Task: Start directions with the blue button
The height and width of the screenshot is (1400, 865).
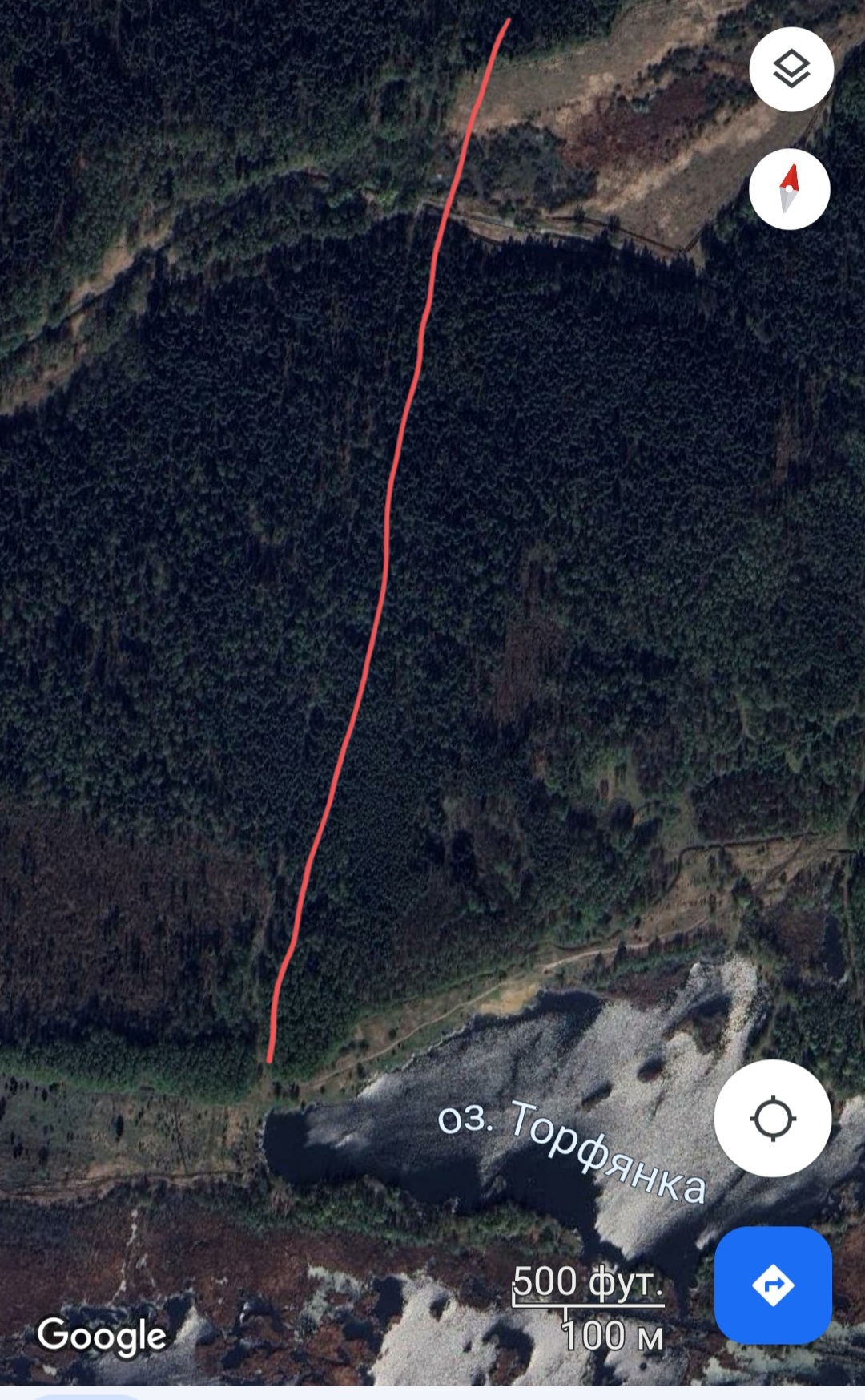Action: (773, 1285)
